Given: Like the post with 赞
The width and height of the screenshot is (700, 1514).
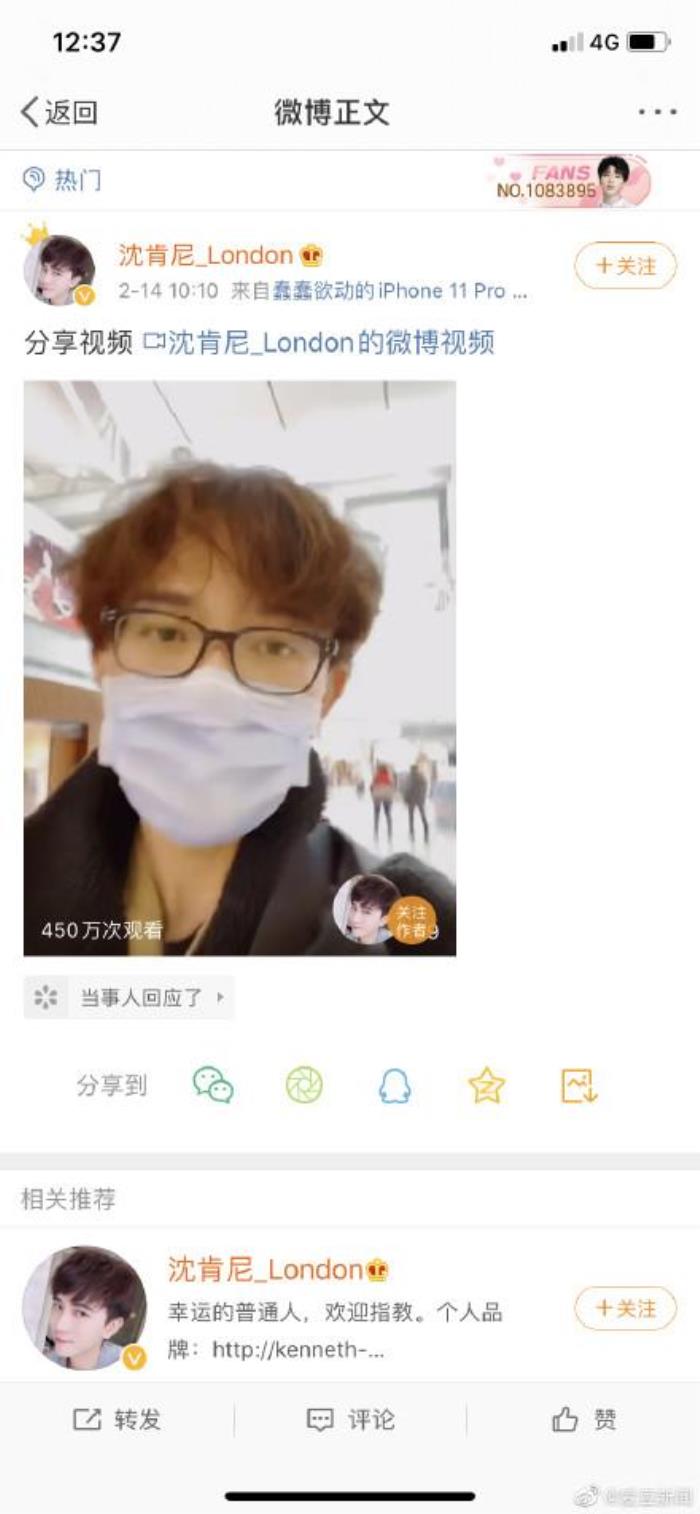Looking at the screenshot, I should [584, 1419].
